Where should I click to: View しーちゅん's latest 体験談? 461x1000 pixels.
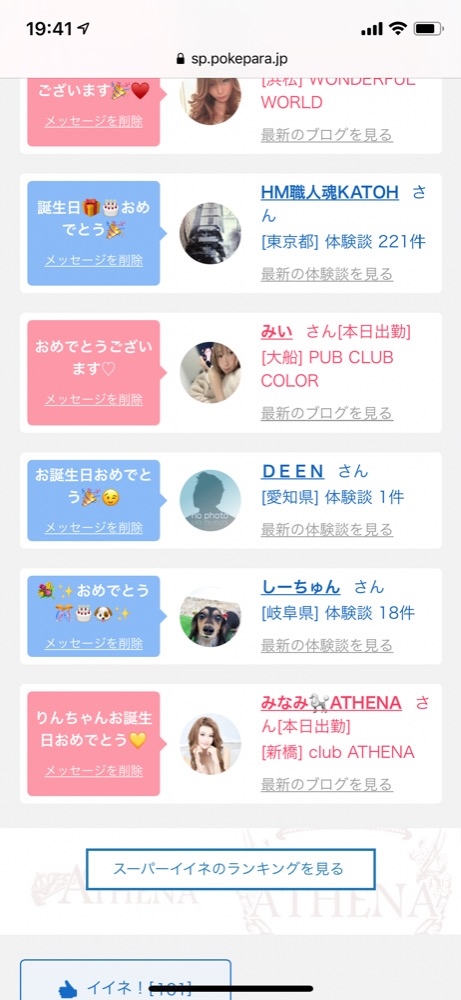point(326,645)
